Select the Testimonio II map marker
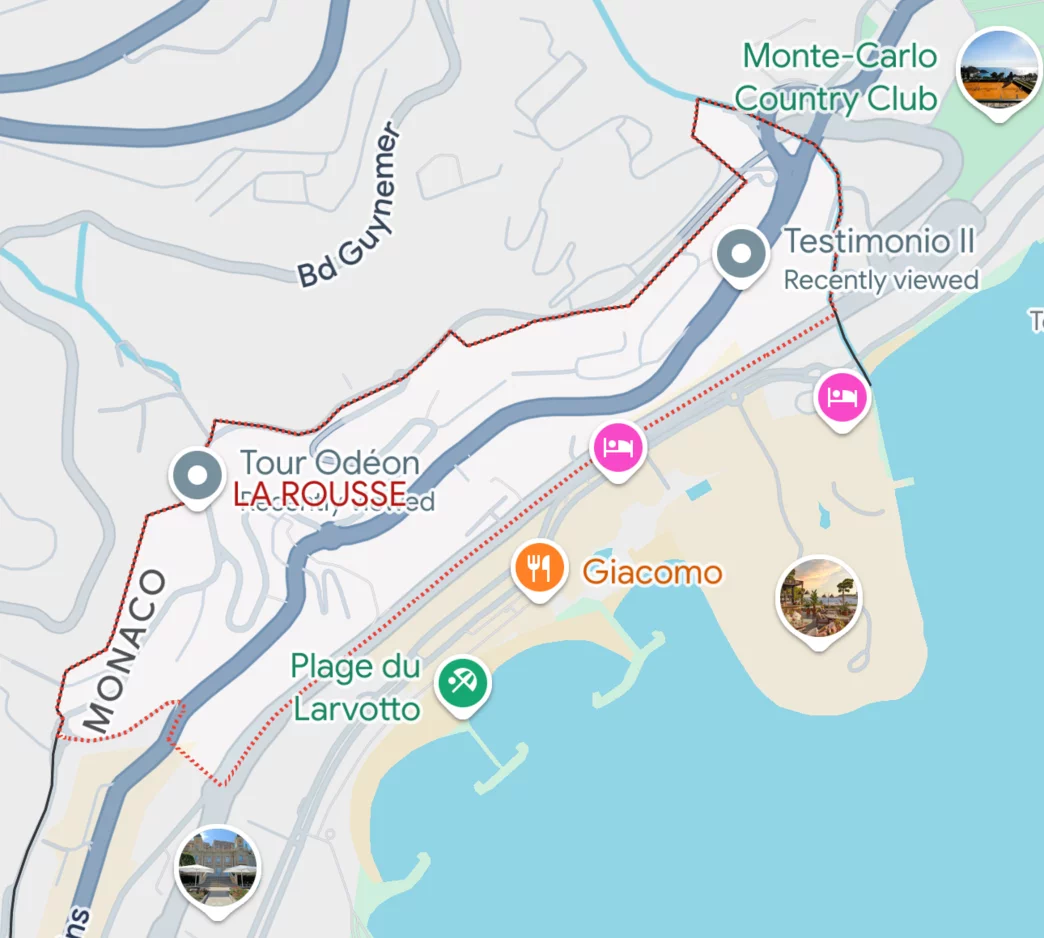Screen dimensions: 1044x938 click(x=741, y=254)
